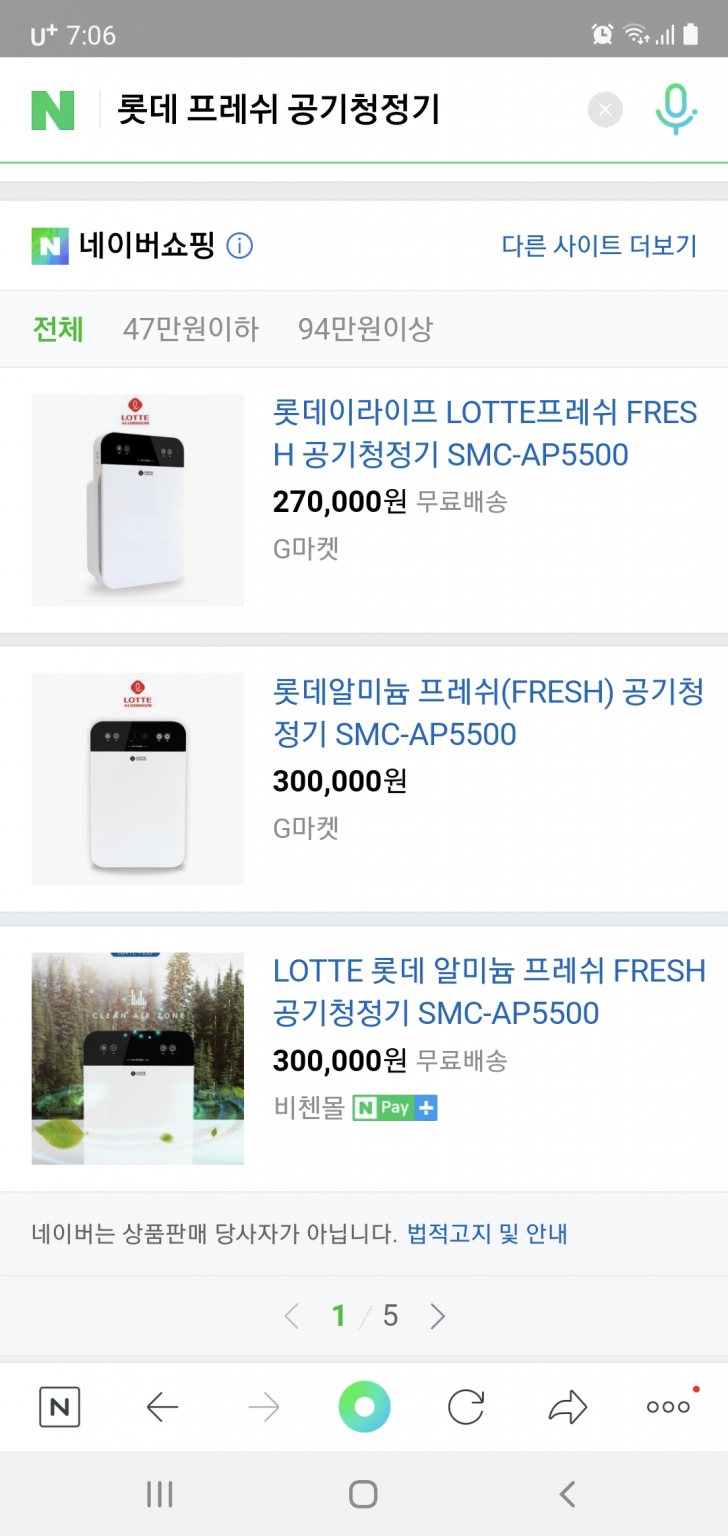Screen dimensions: 728x1536
Task: Share this search results page
Action: [568, 1408]
